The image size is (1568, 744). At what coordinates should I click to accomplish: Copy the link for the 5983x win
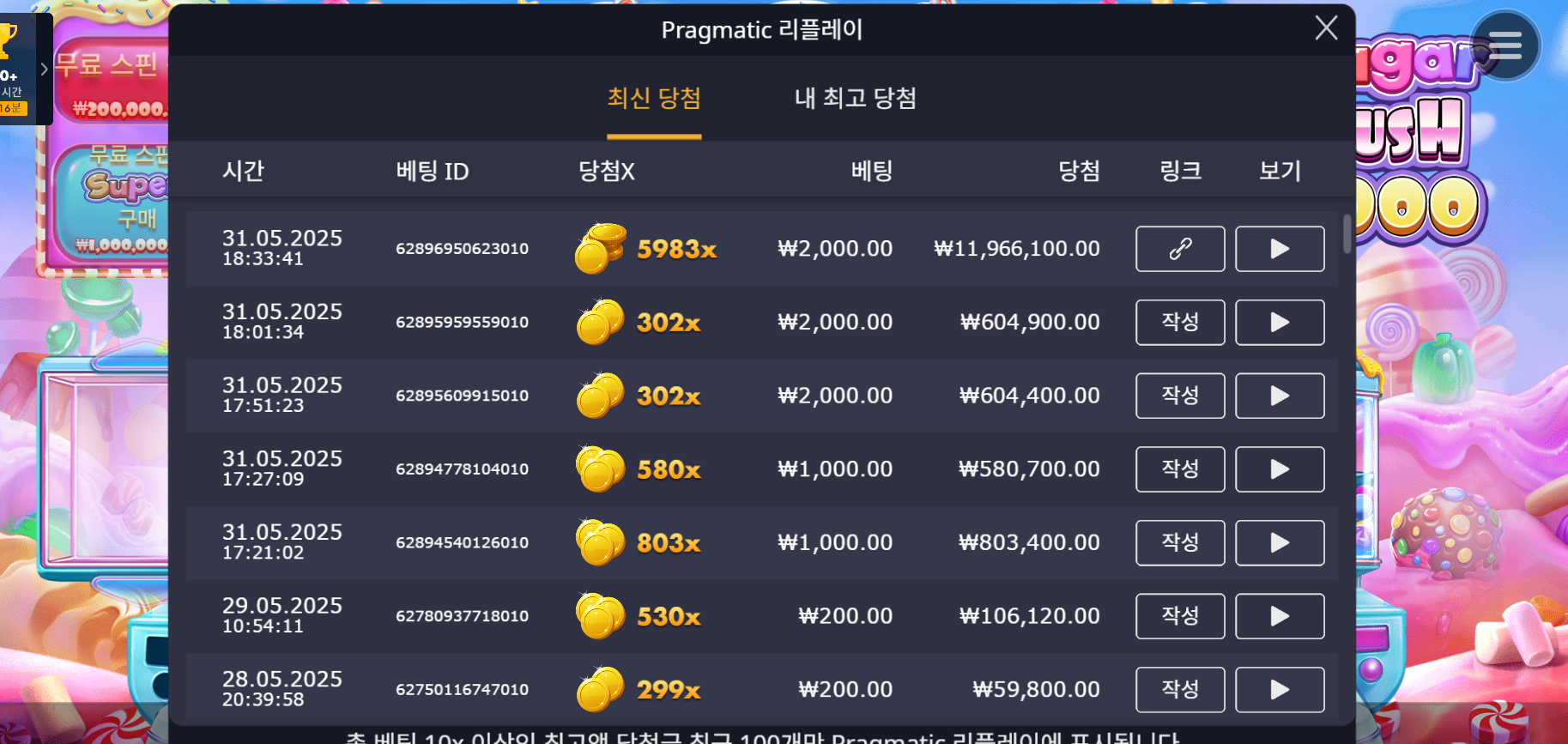pos(1179,249)
